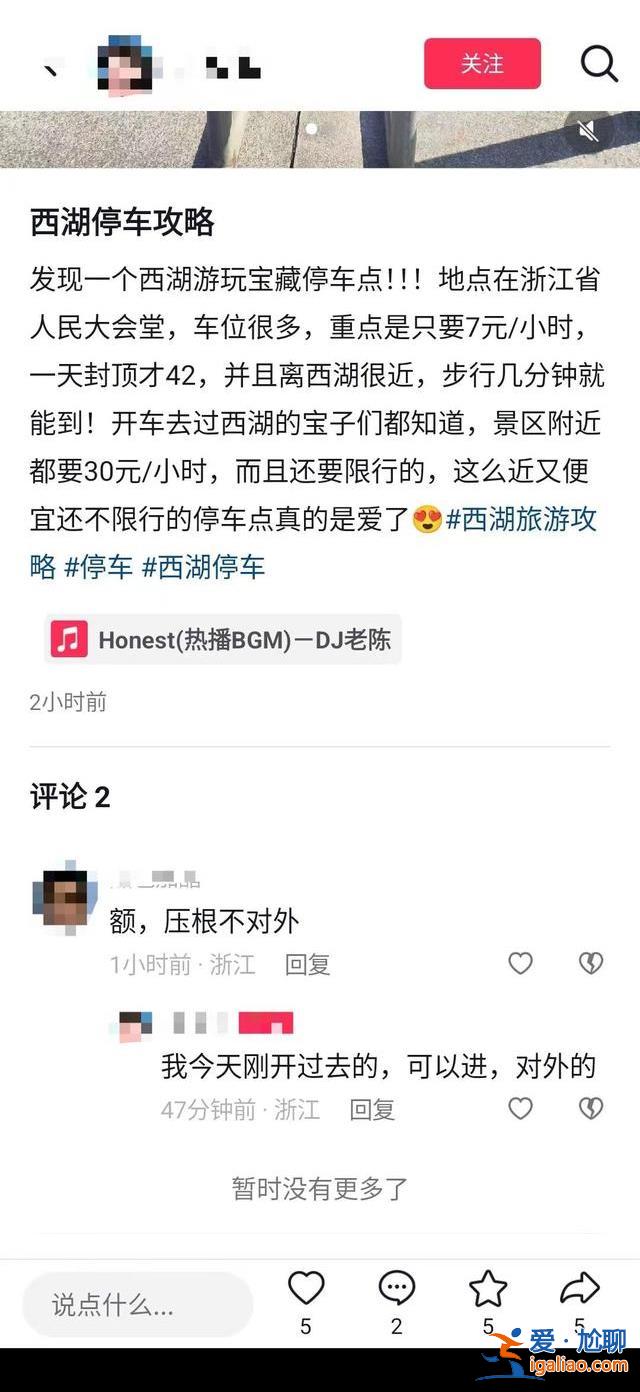Open the search magnifier icon
The image size is (640, 1392).
pos(599,64)
